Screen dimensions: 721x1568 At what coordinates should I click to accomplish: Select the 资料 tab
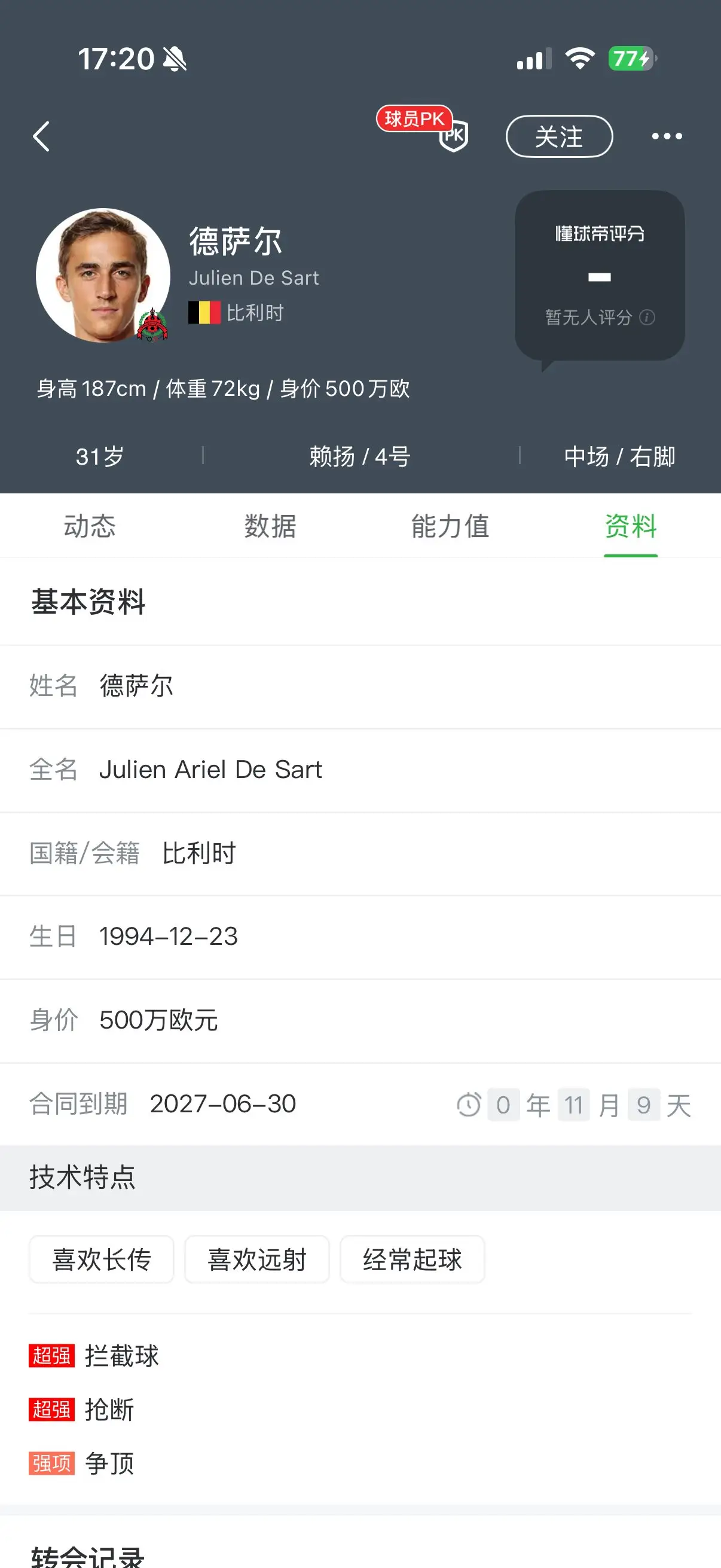pos(631,526)
